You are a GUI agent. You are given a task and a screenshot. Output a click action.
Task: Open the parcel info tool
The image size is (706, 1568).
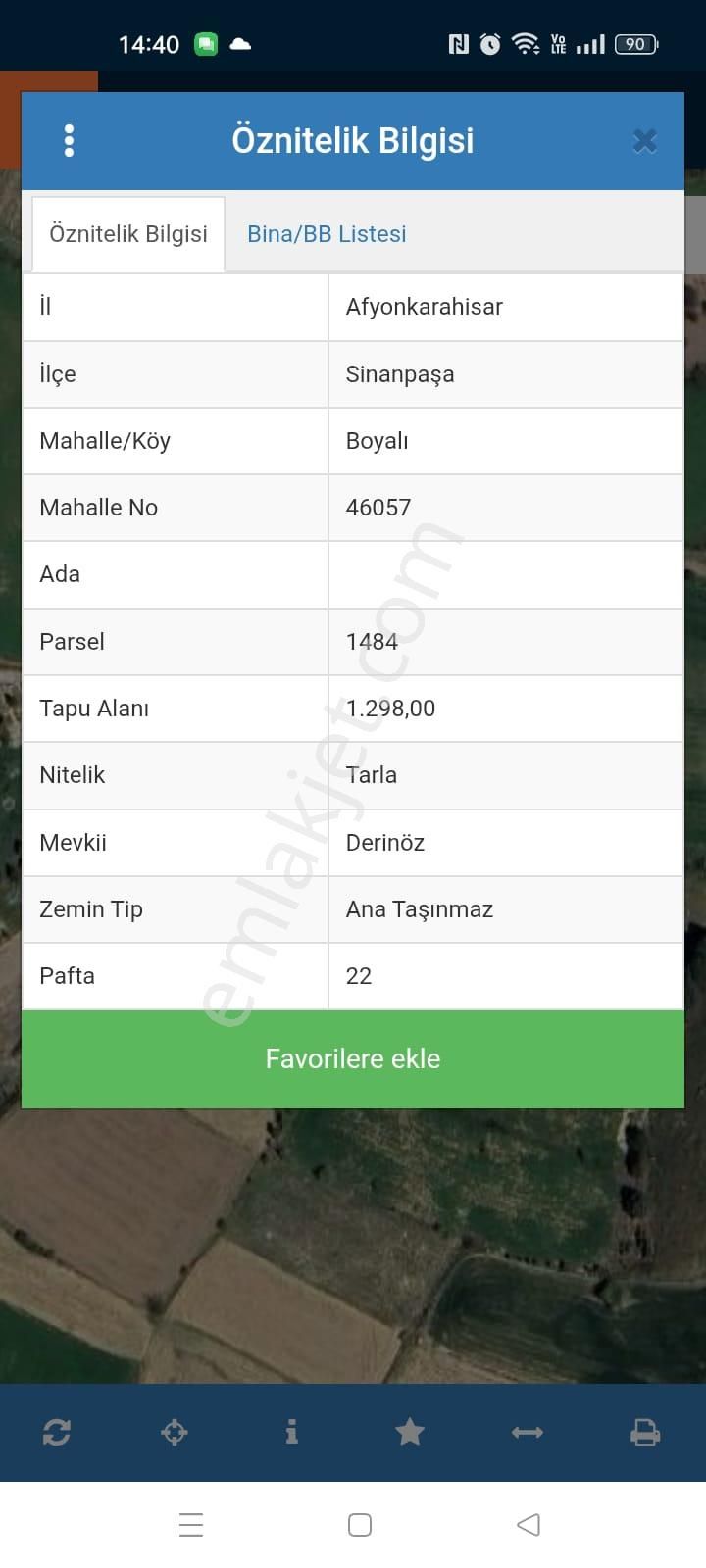click(x=291, y=1432)
